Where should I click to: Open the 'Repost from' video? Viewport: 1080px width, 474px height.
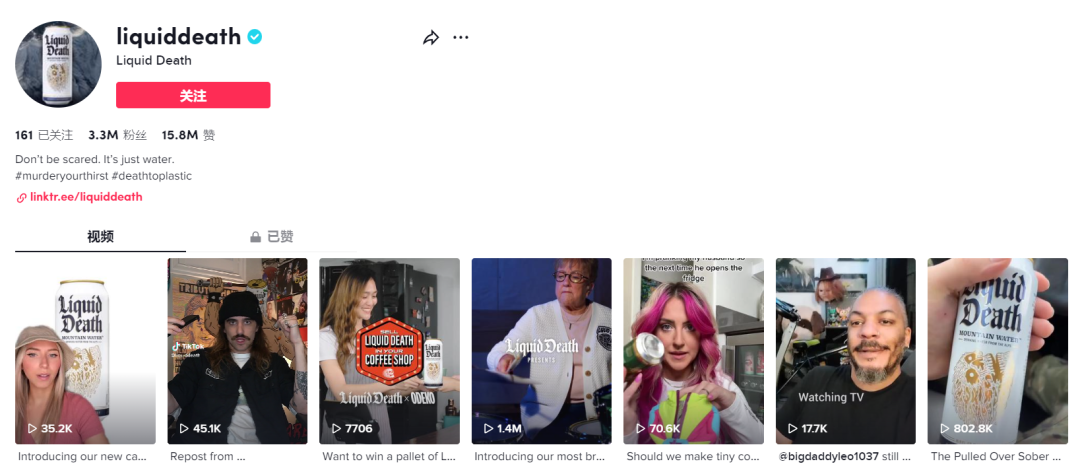pos(237,350)
